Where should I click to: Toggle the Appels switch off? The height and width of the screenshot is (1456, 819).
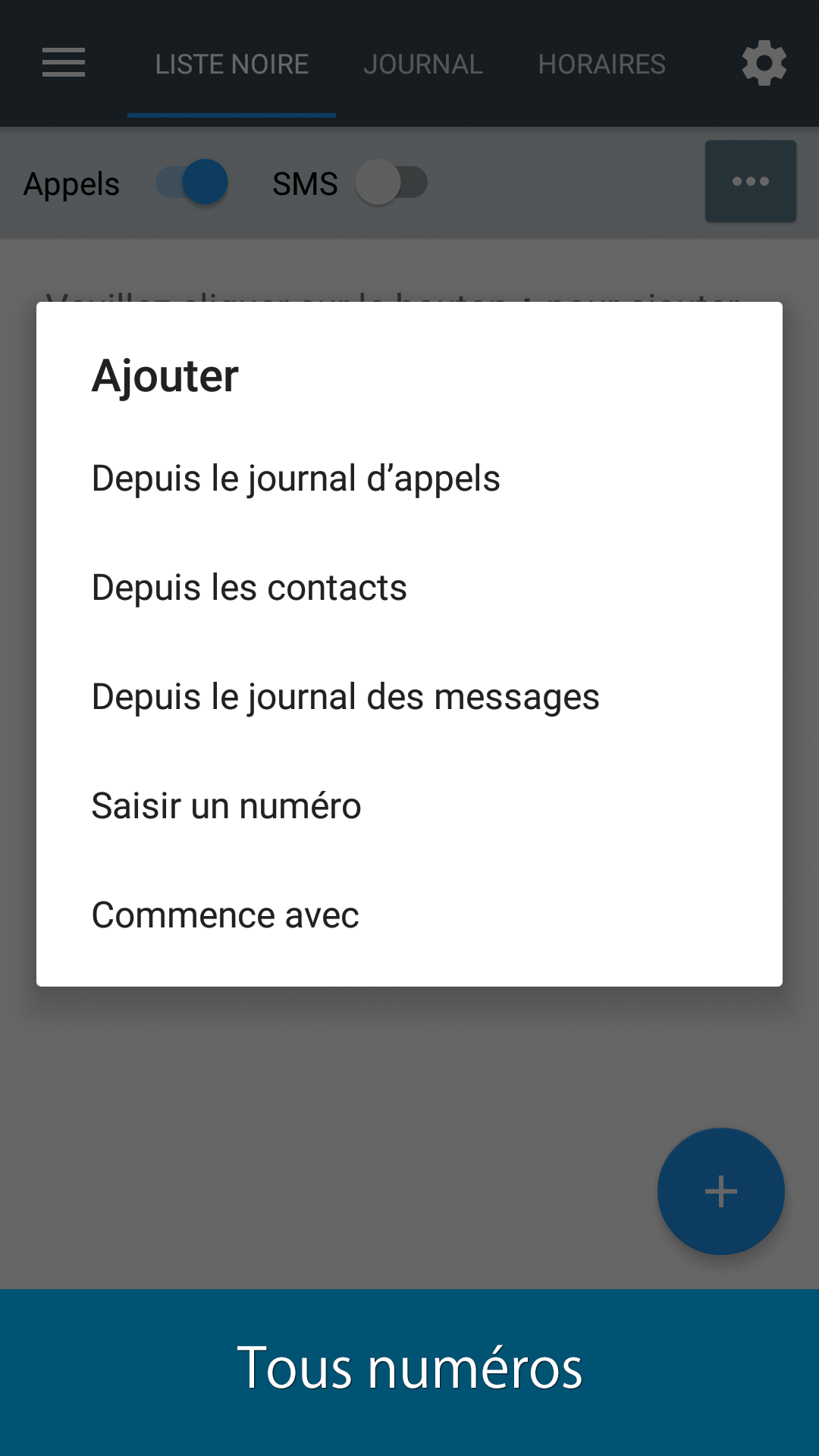click(x=193, y=183)
